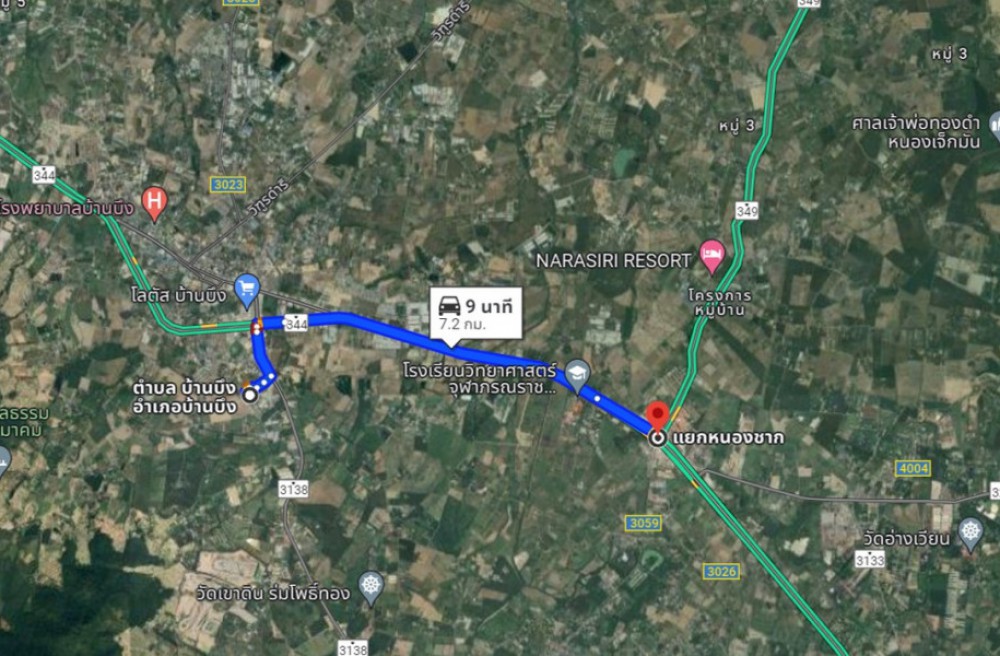Select the โลตัส บ้านบึง shopping marker
The image size is (1000, 656).
(x=247, y=290)
